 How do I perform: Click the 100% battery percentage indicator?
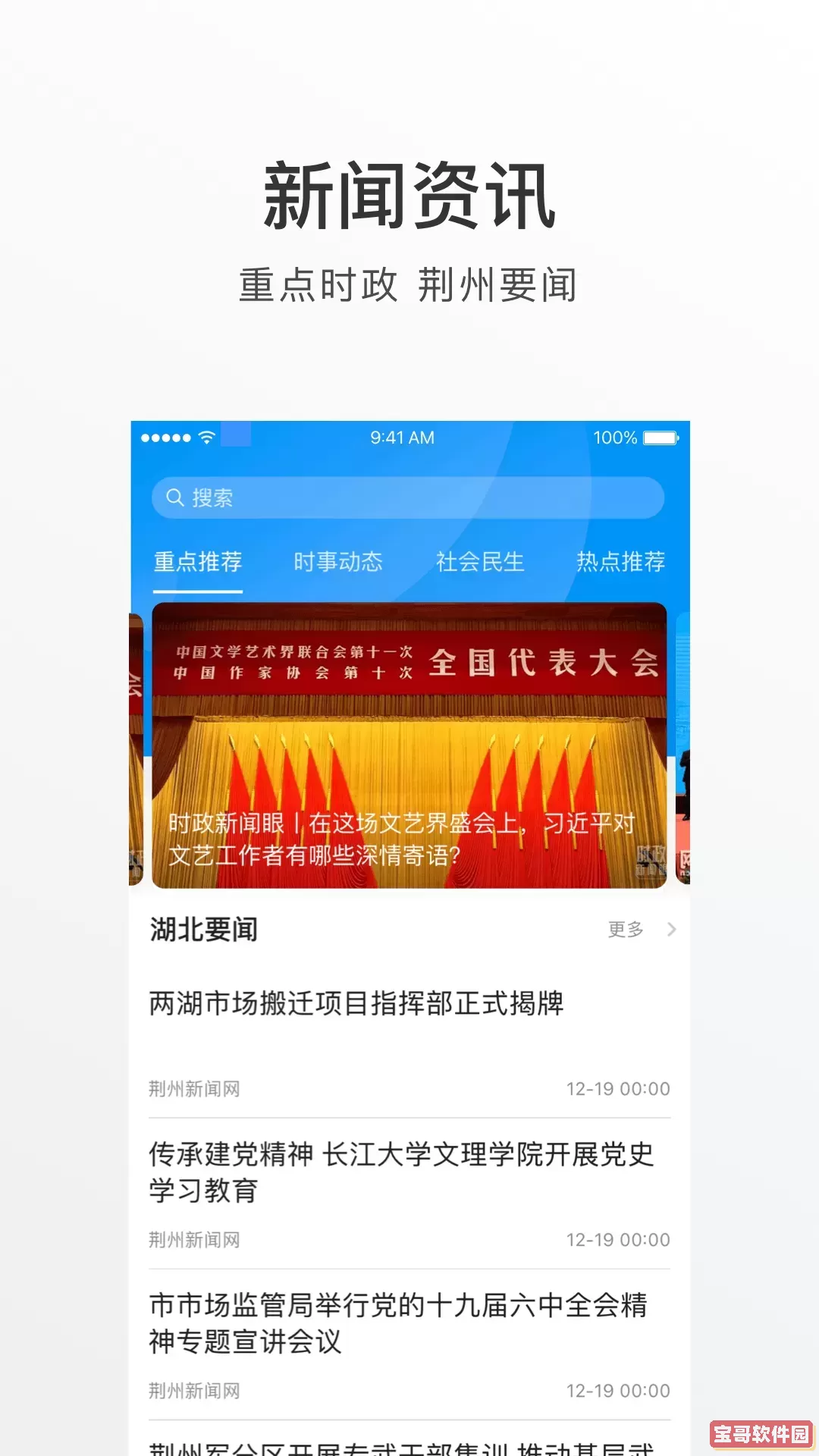[x=616, y=438]
